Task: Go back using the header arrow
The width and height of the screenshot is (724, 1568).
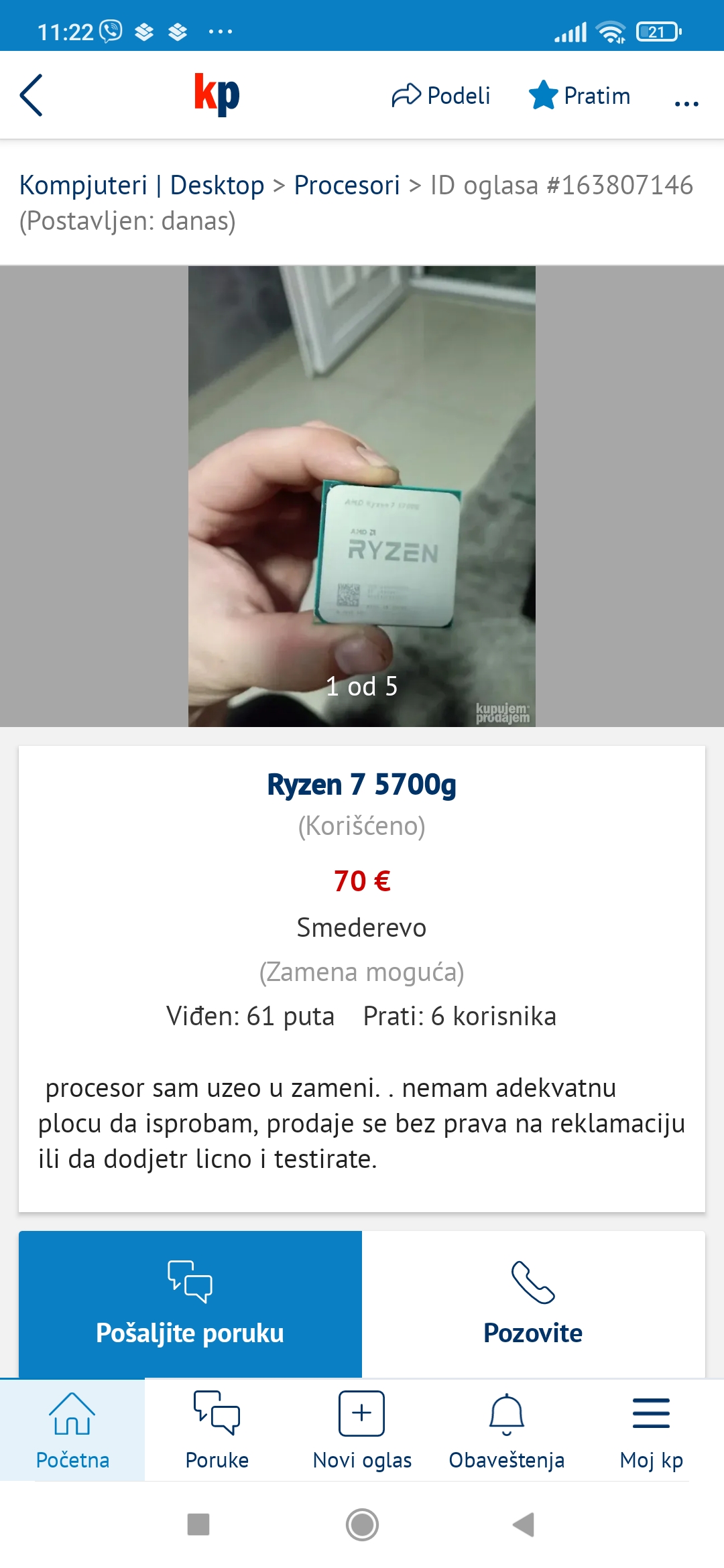Action: (32, 95)
